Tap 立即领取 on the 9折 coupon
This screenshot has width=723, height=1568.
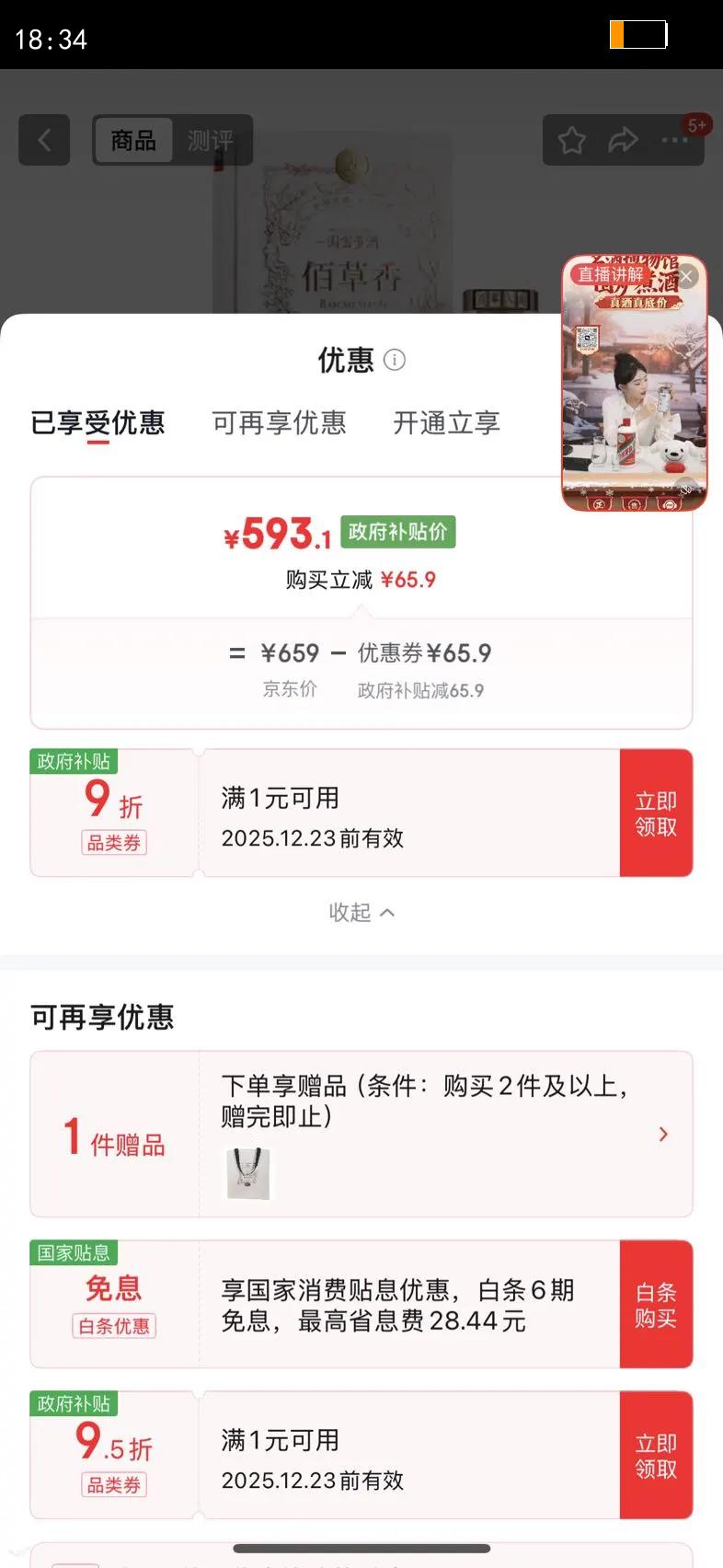656,813
